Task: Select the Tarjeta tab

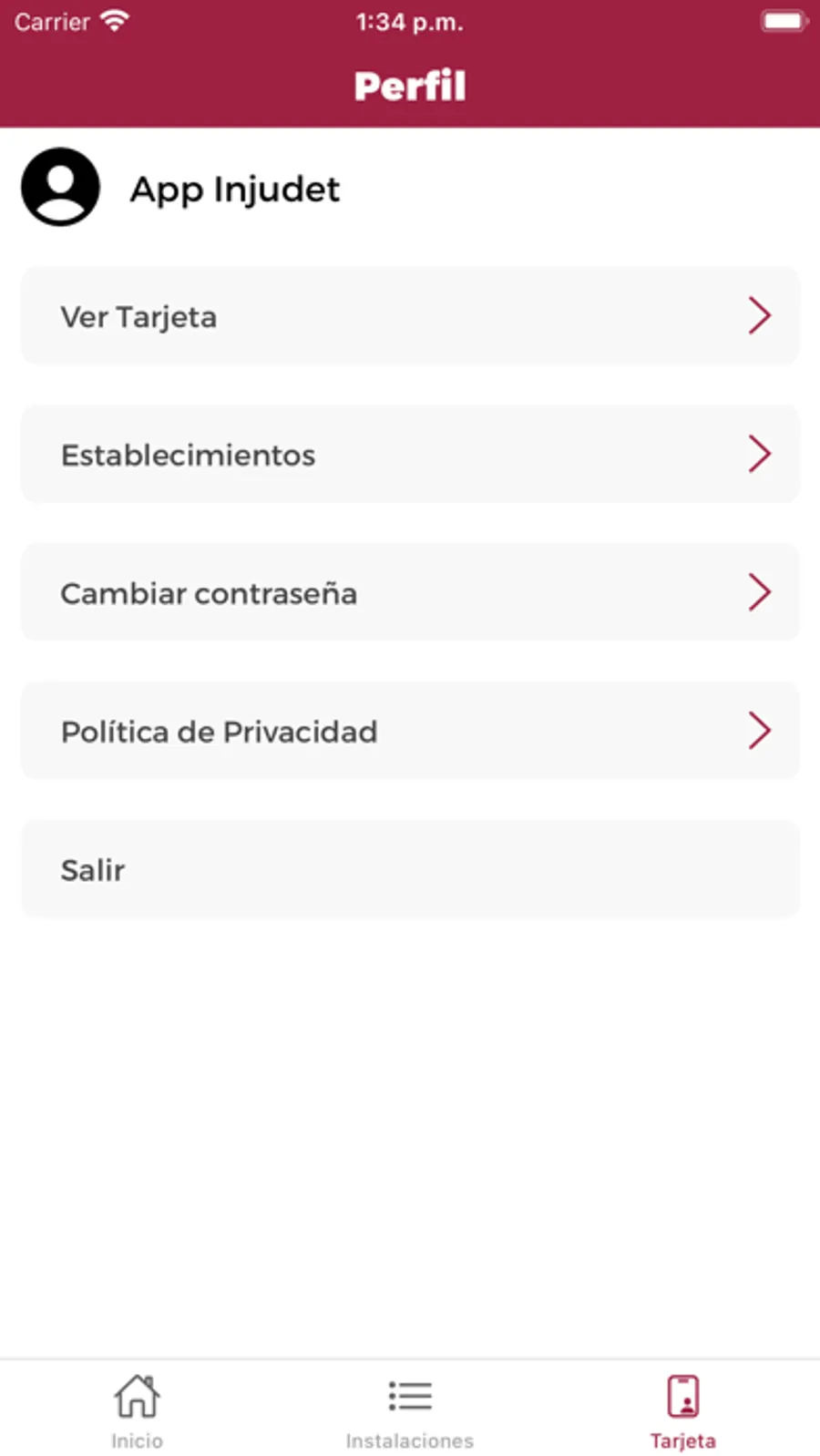Action: [x=682, y=1410]
